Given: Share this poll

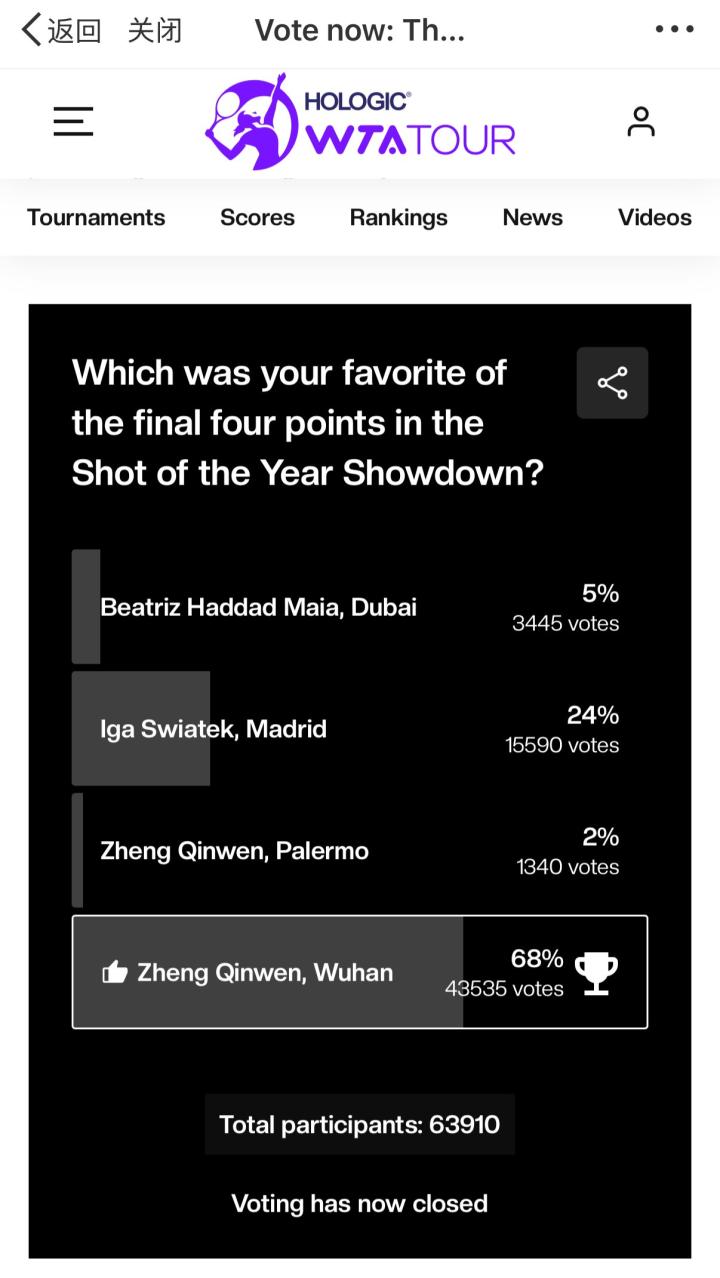Looking at the screenshot, I should pyautogui.click(x=612, y=382).
